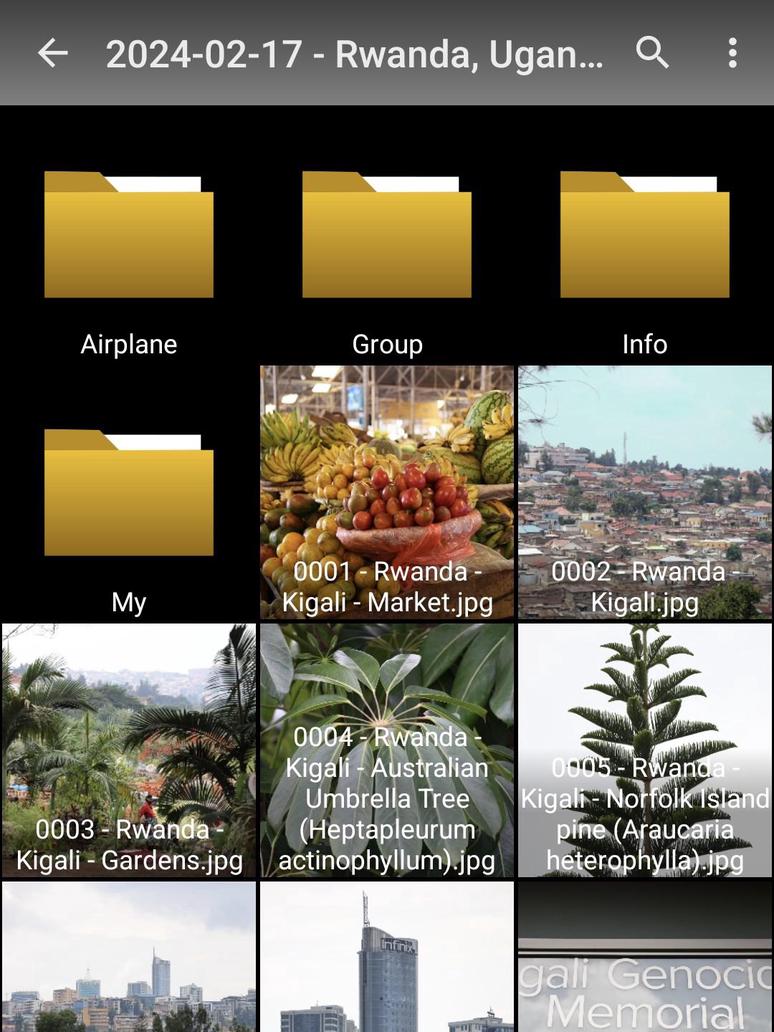Open the Kigali Market photo
Image resolution: width=774 pixels, height=1032 pixels.
(x=387, y=460)
